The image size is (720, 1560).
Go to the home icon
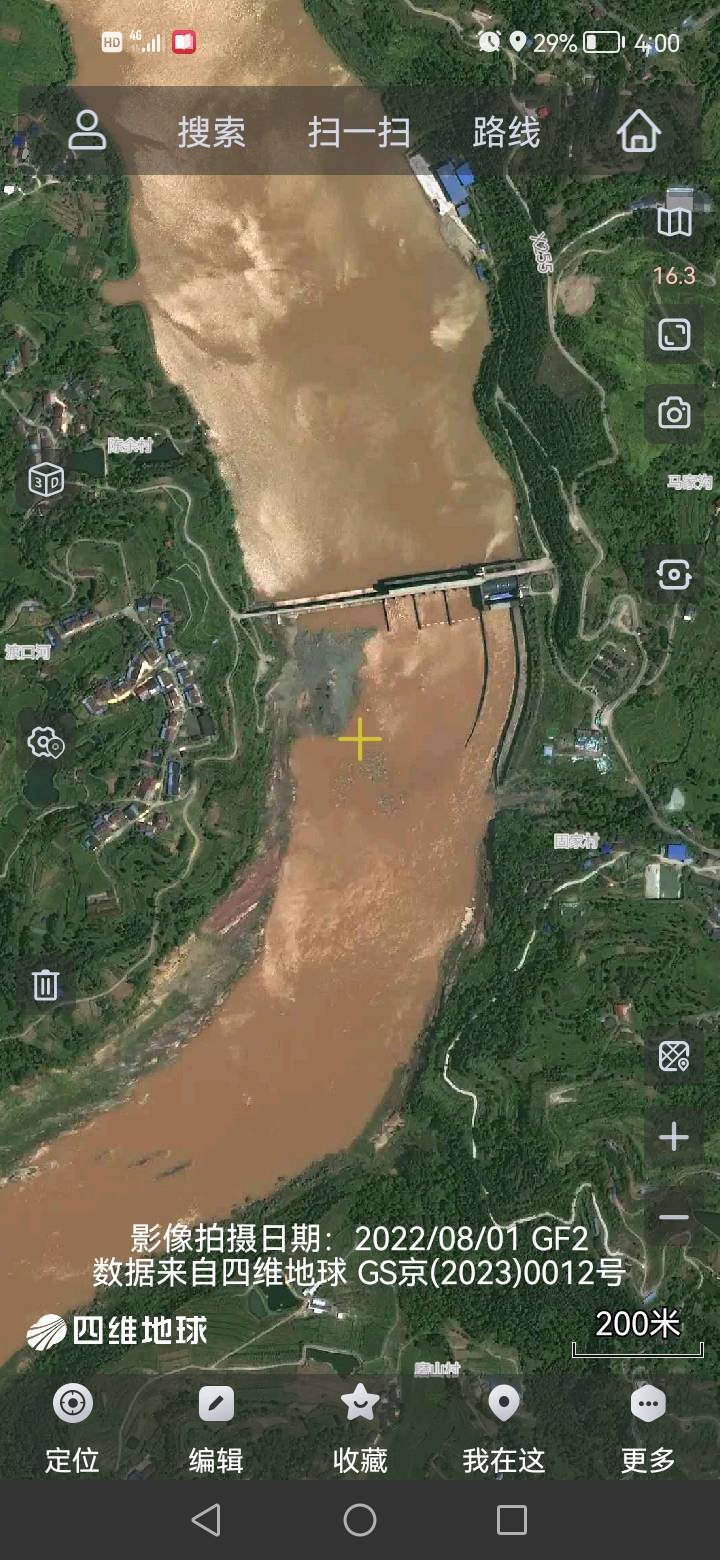639,131
